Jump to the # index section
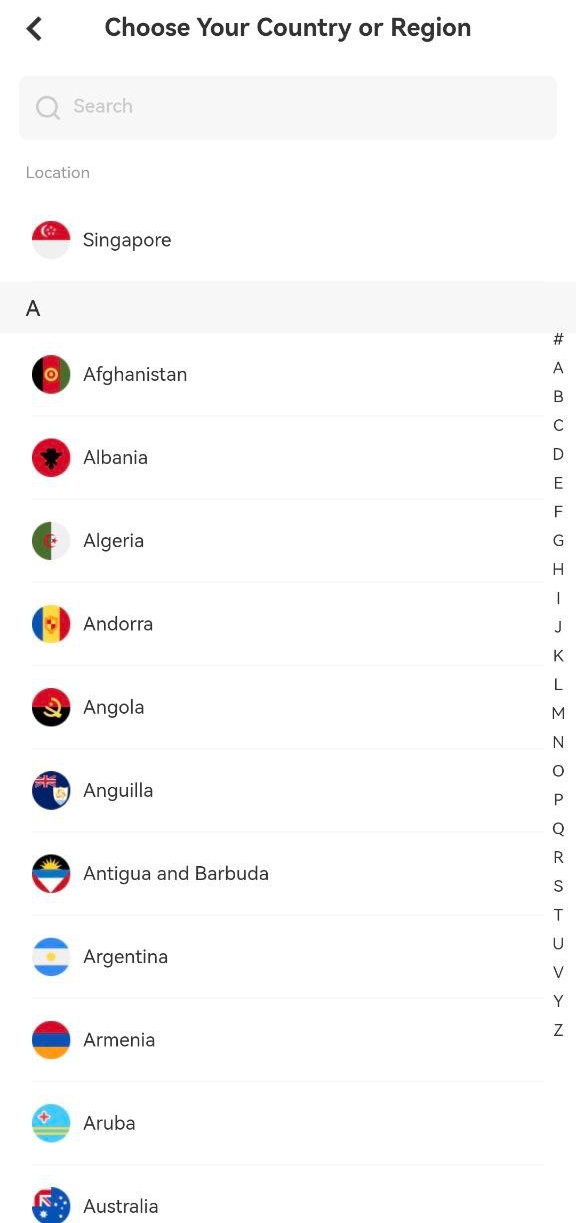This screenshot has height=1223, width=576. pyautogui.click(x=558, y=339)
